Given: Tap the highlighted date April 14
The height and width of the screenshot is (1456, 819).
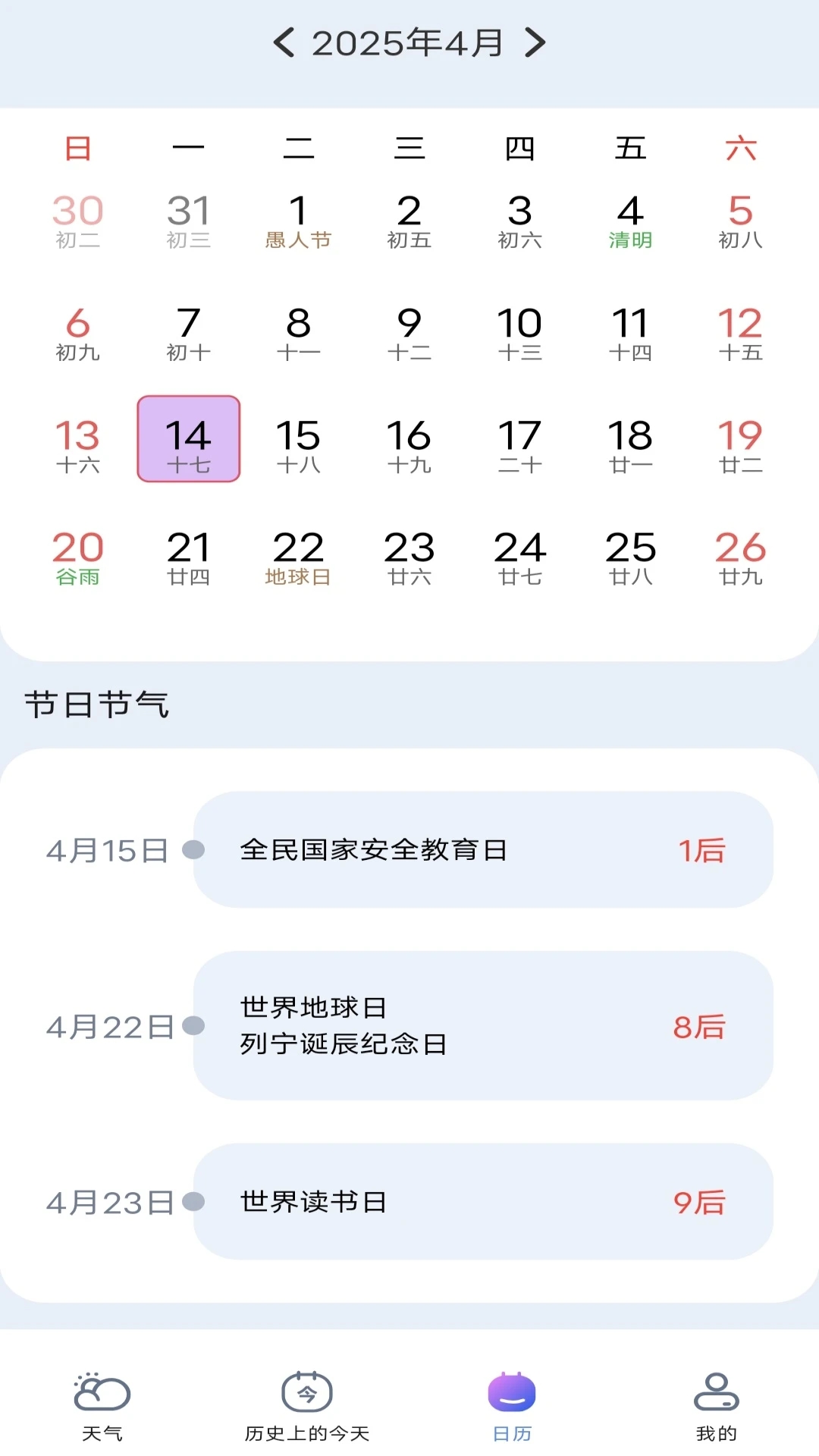Looking at the screenshot, I should pyautogui.click(x=188, y=440).
